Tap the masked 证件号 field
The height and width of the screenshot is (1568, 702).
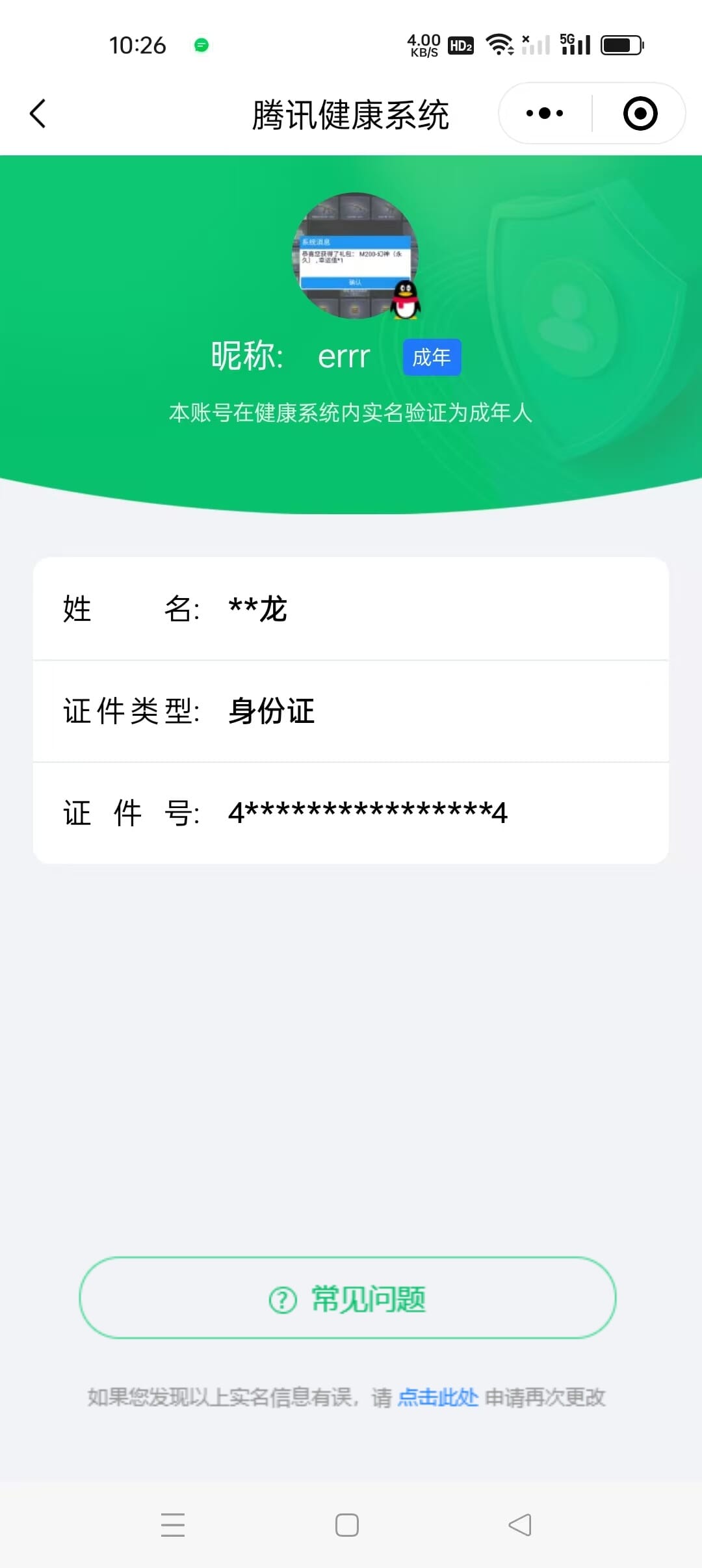351,812
